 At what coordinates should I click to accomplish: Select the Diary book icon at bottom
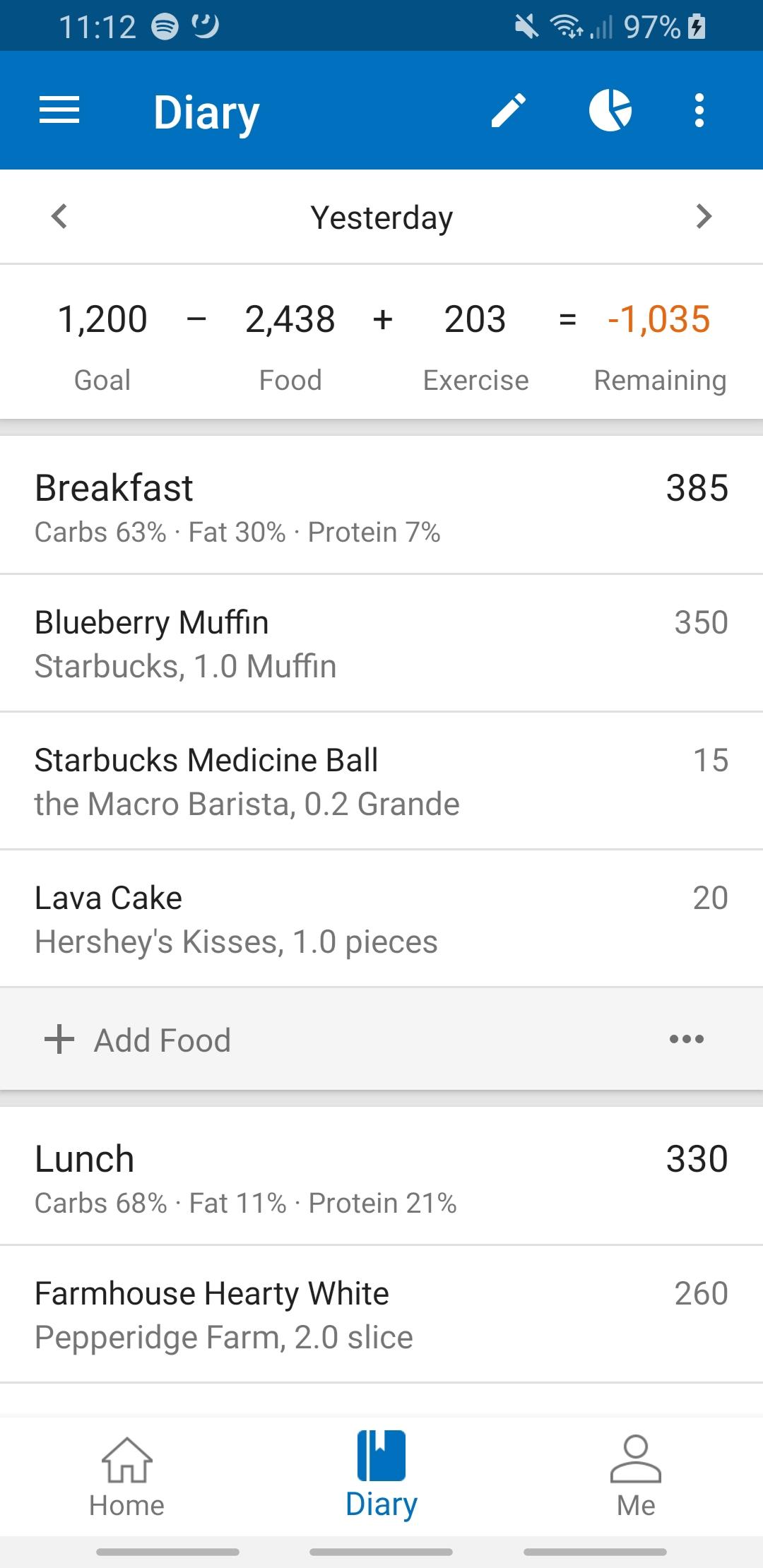coord(380,1457)
